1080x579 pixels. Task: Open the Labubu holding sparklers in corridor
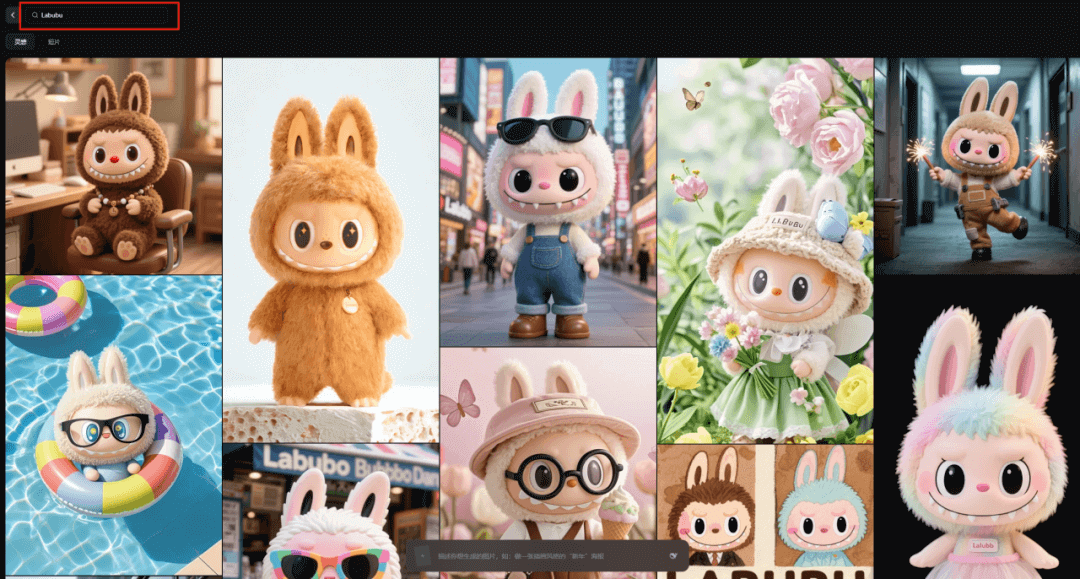(x=977, y=165)
